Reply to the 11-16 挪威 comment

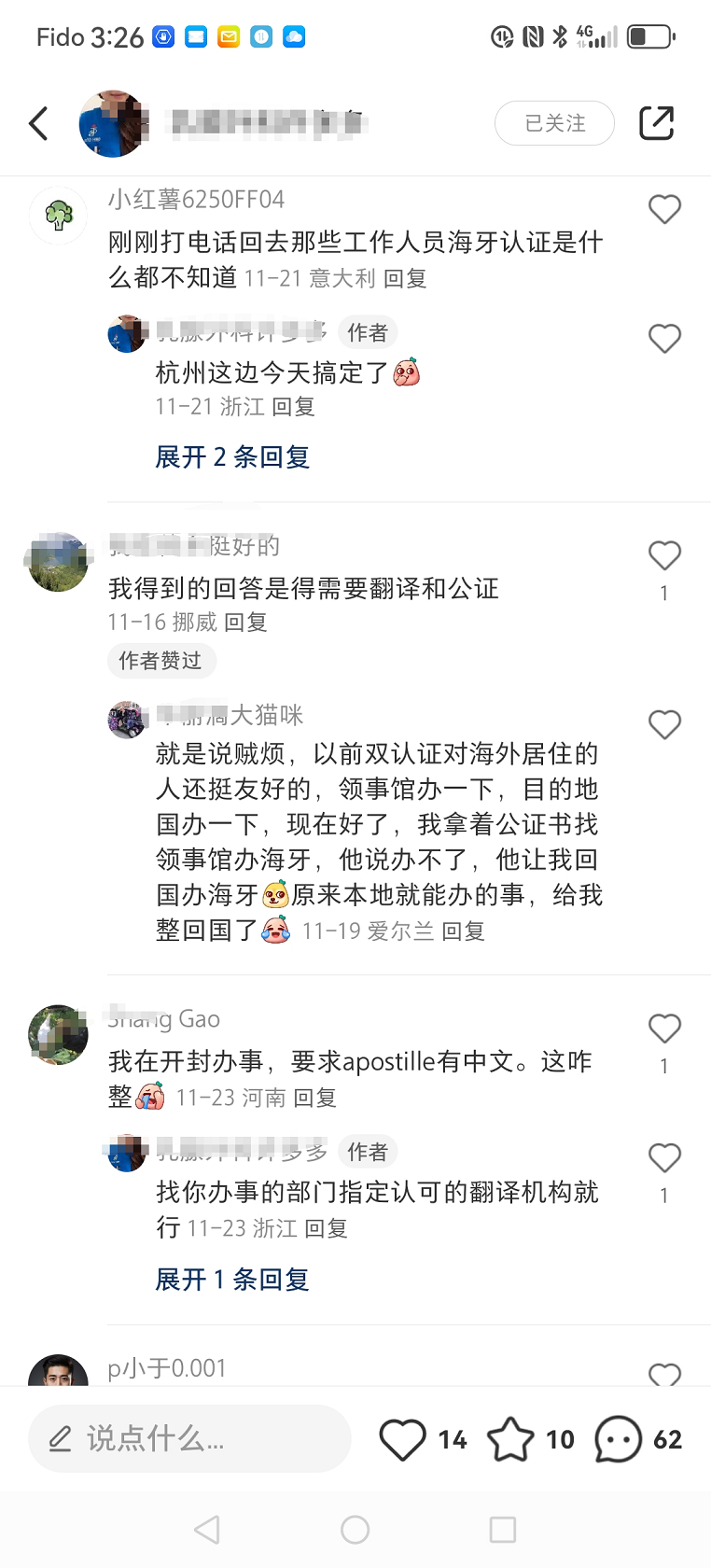point(245,623)
